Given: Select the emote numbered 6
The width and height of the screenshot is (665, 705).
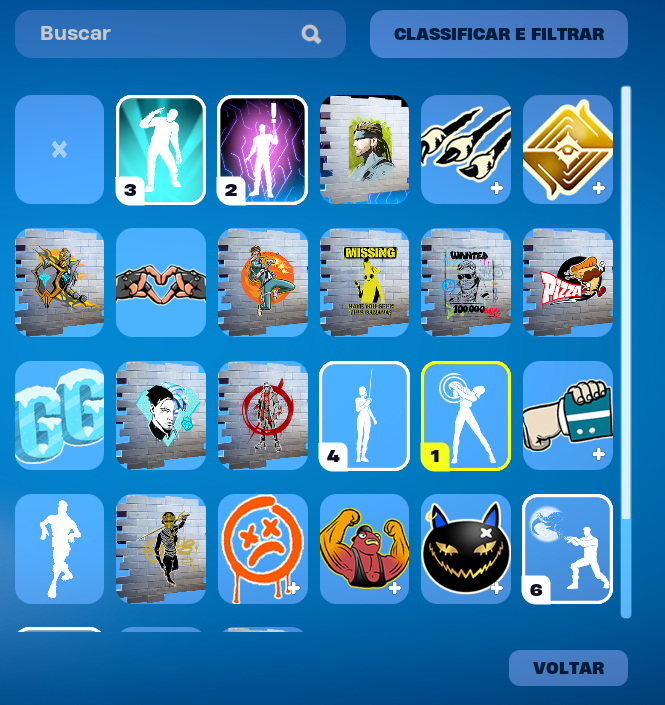Looking at the screenshot, I should [x=567, y=548].
